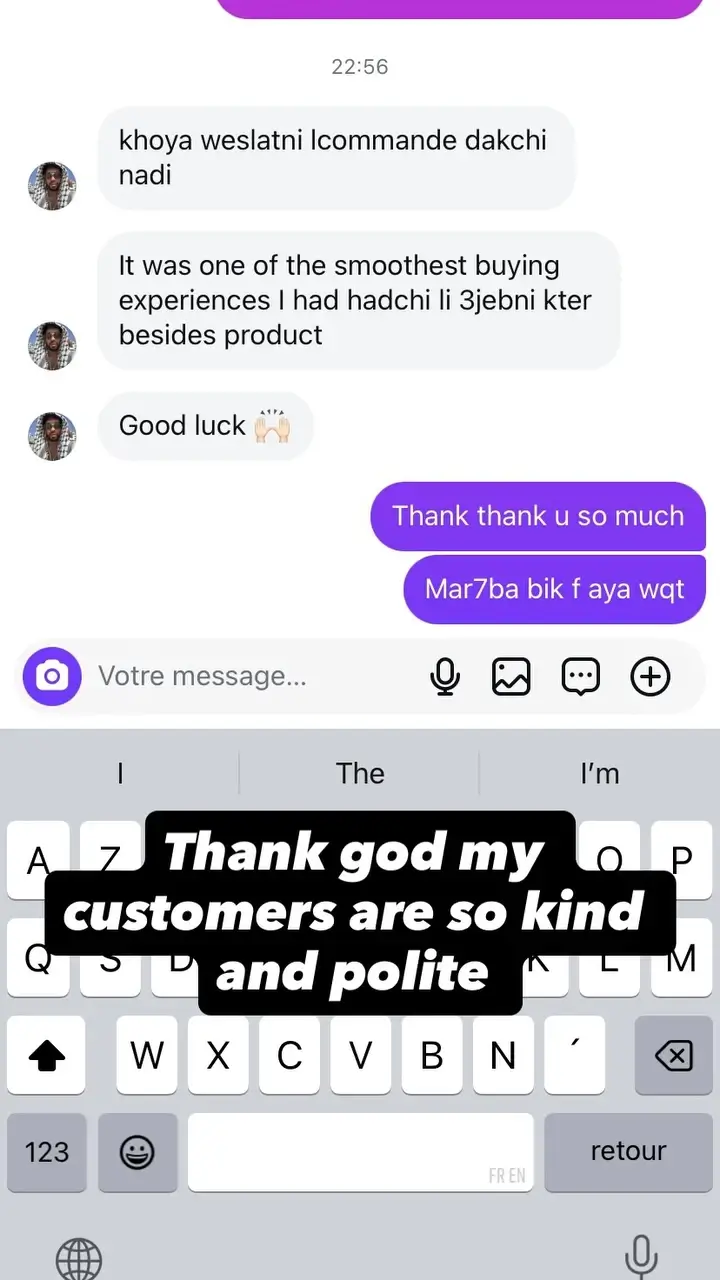This screenshot has height=1280, width=720.
Task: Open the camera to send a photo
Action: (x=52, y=676)
